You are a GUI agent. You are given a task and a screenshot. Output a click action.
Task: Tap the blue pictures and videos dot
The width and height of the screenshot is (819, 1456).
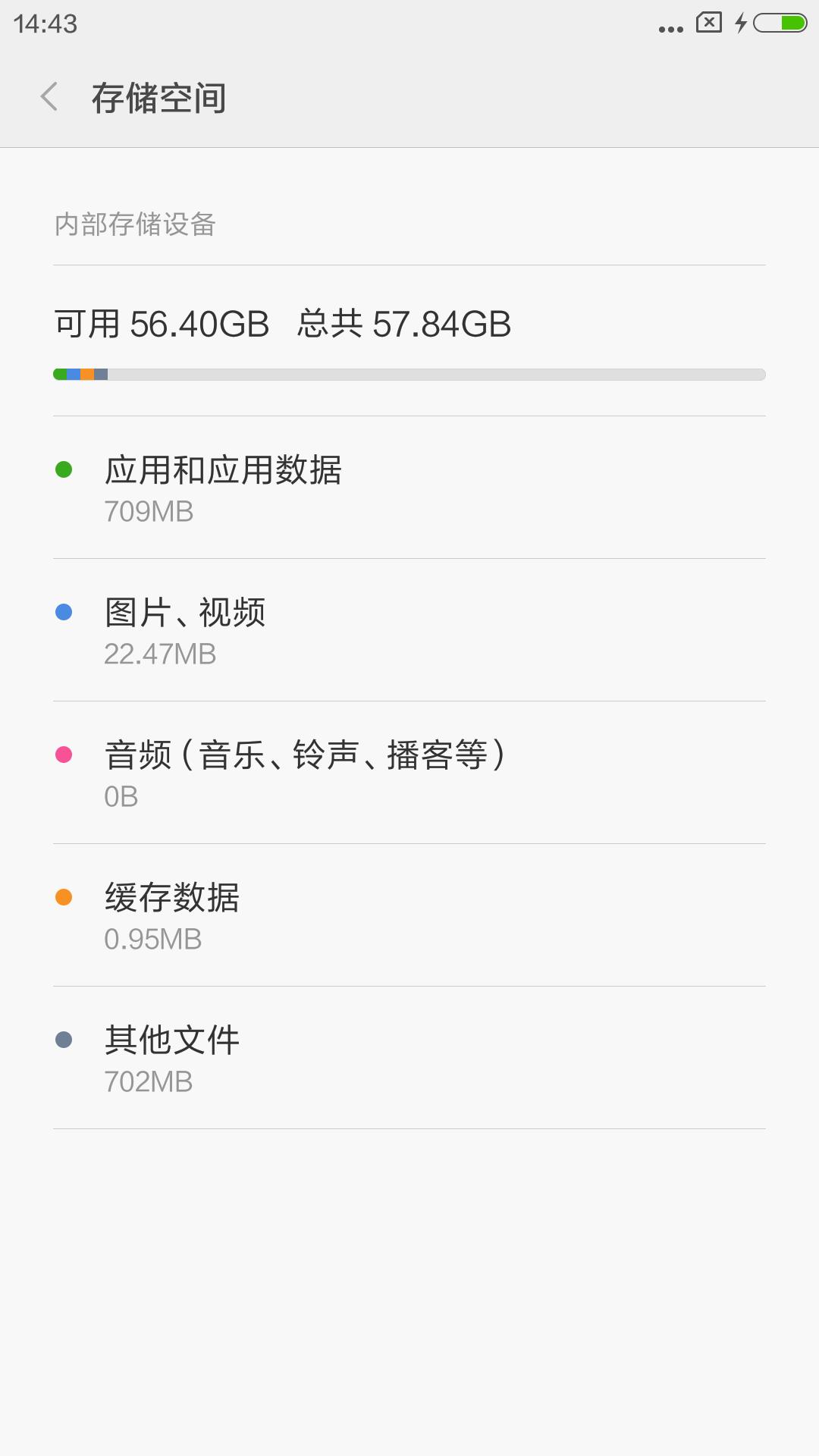[64, 612]
